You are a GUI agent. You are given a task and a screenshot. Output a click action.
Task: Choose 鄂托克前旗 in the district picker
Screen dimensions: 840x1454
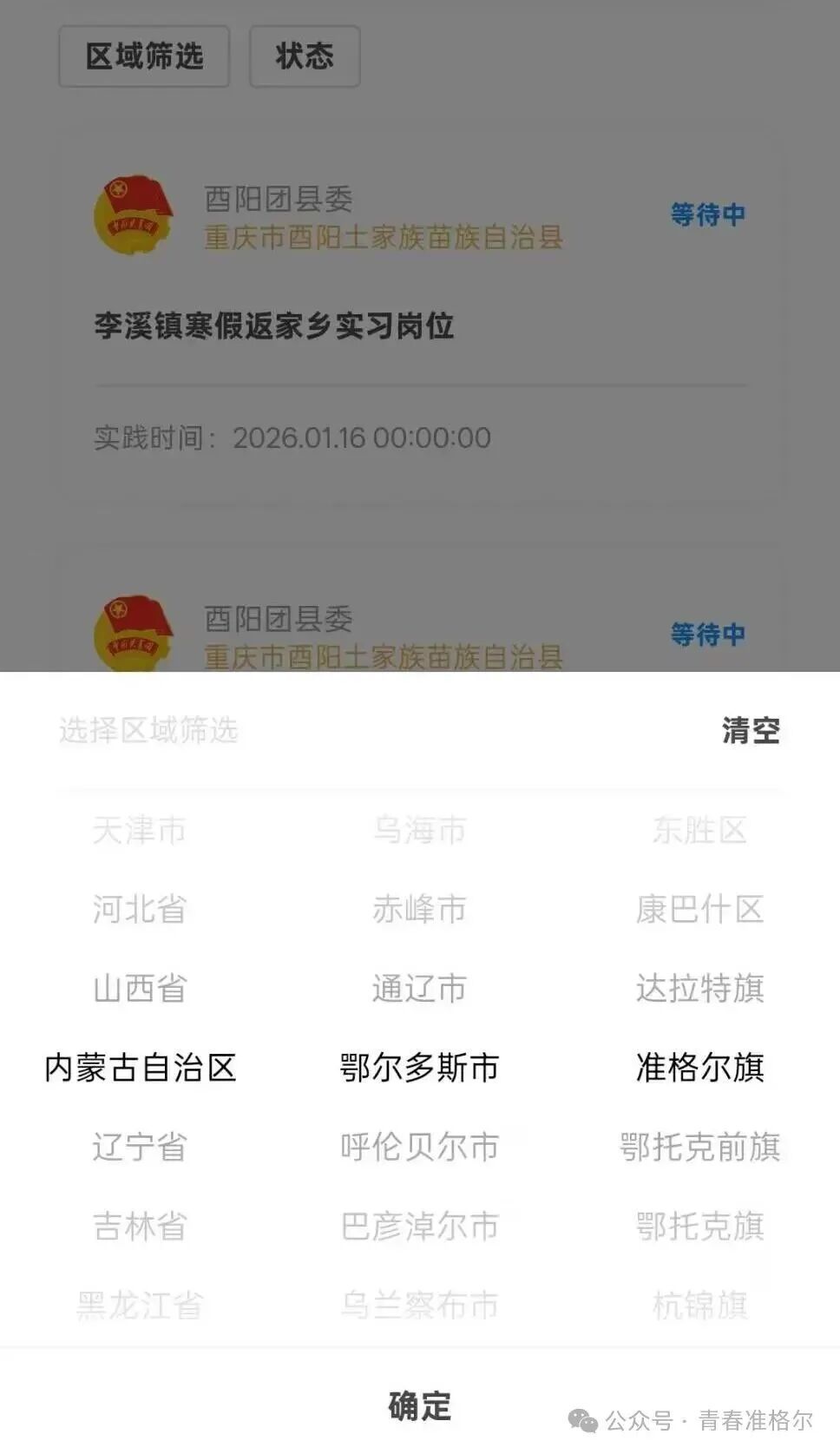[699, 1147]
